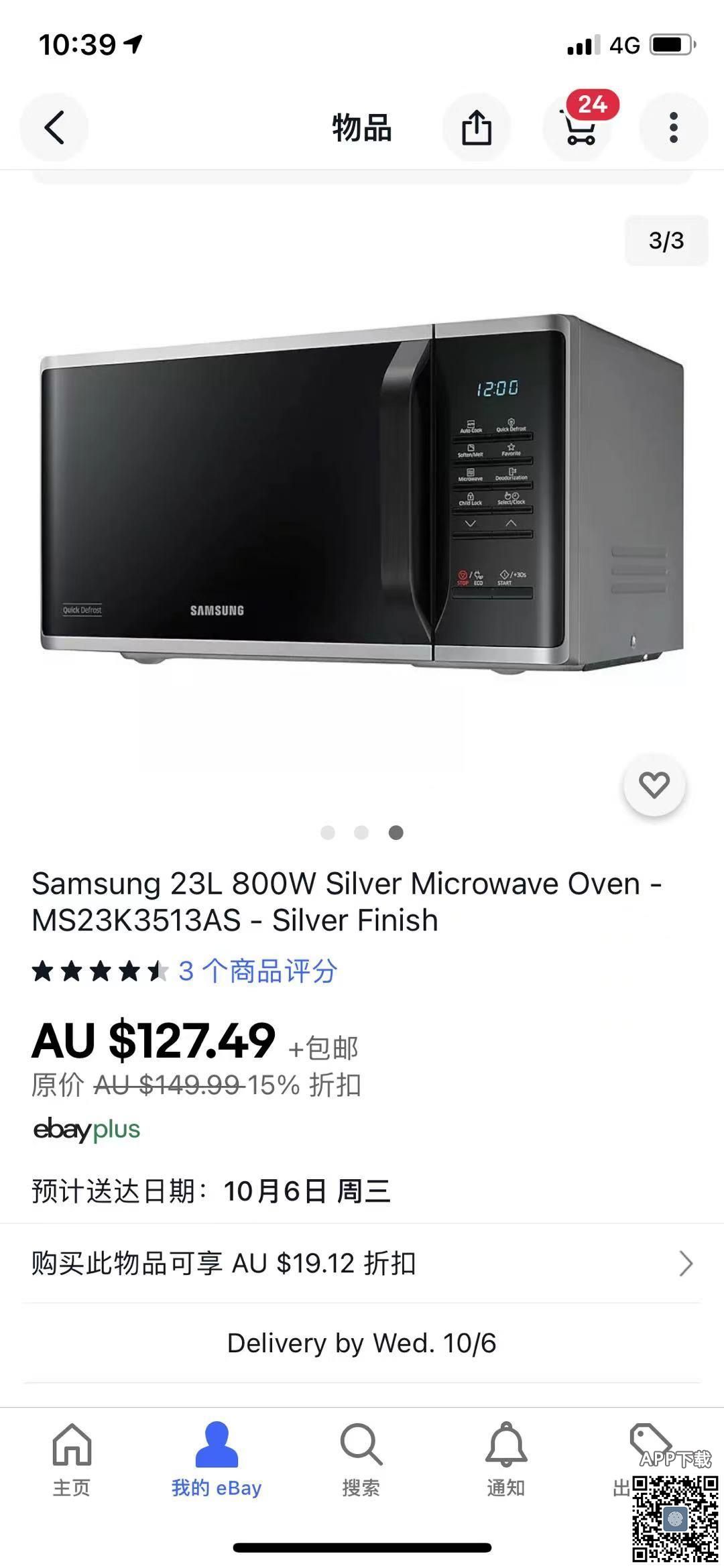Open the three-dot overflow menu

click(x=673, y=127)
